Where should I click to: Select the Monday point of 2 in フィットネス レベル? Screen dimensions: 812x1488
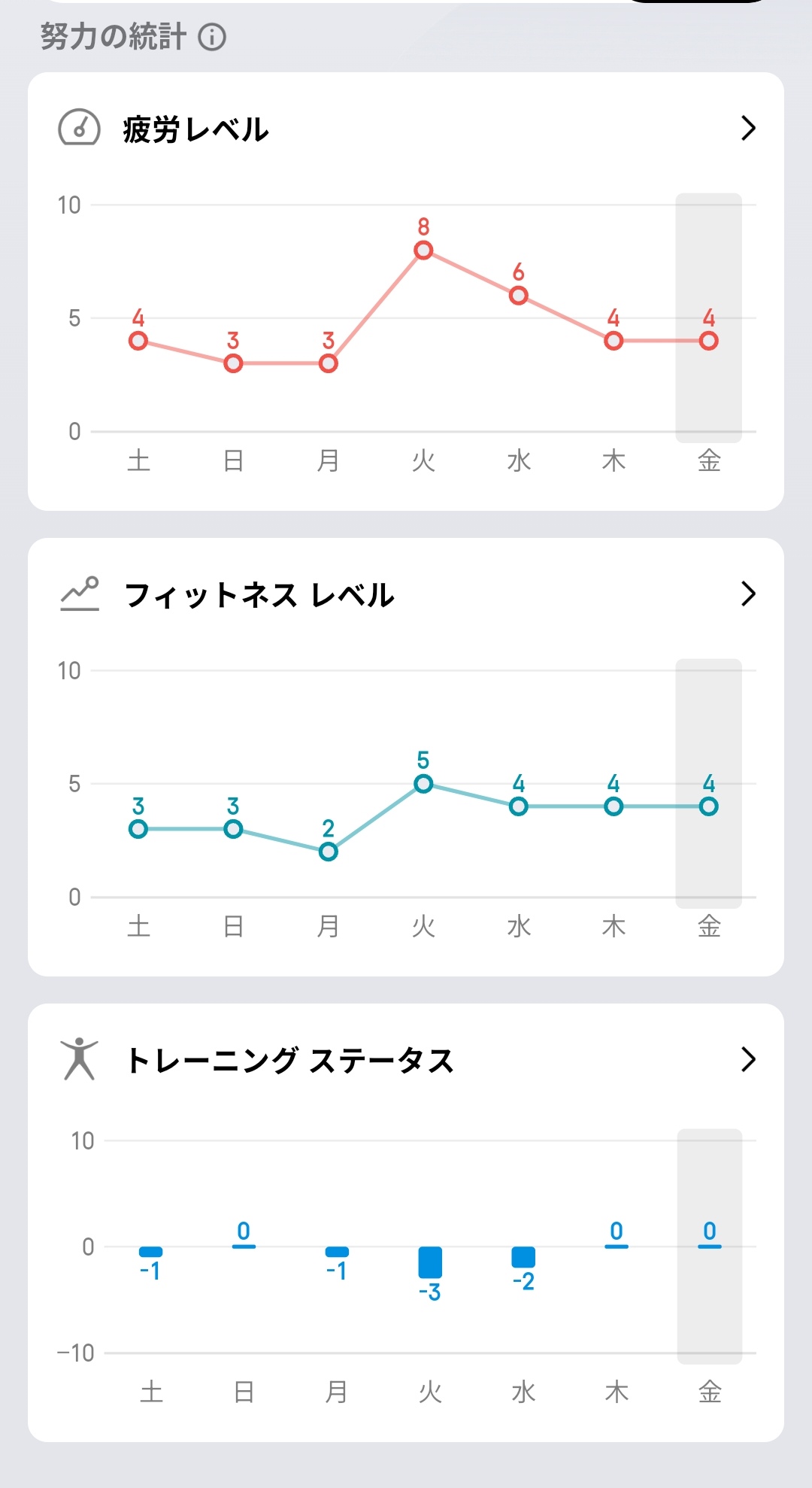[x=329, y=852]
